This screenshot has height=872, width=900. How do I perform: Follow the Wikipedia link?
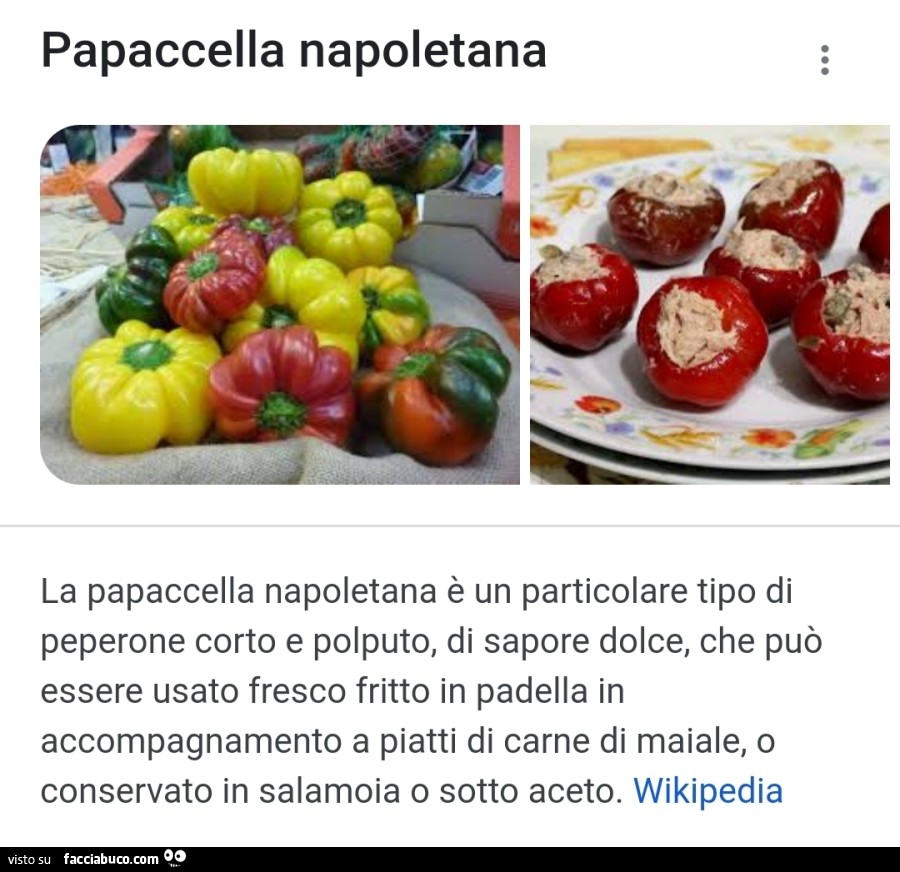pyautogui.click(x=708, y=791)
